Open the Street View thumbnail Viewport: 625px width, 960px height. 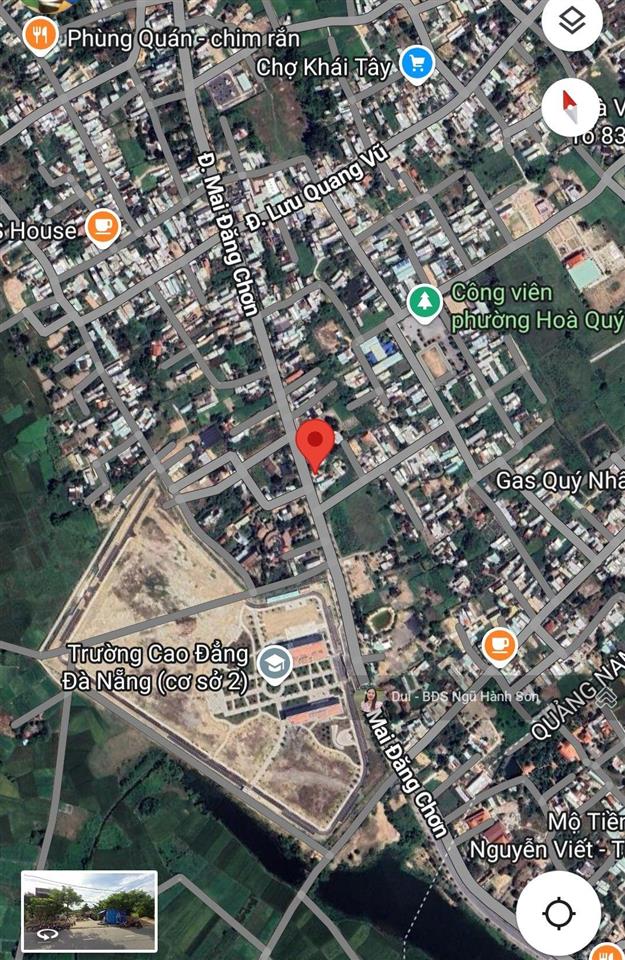[90, 910]
